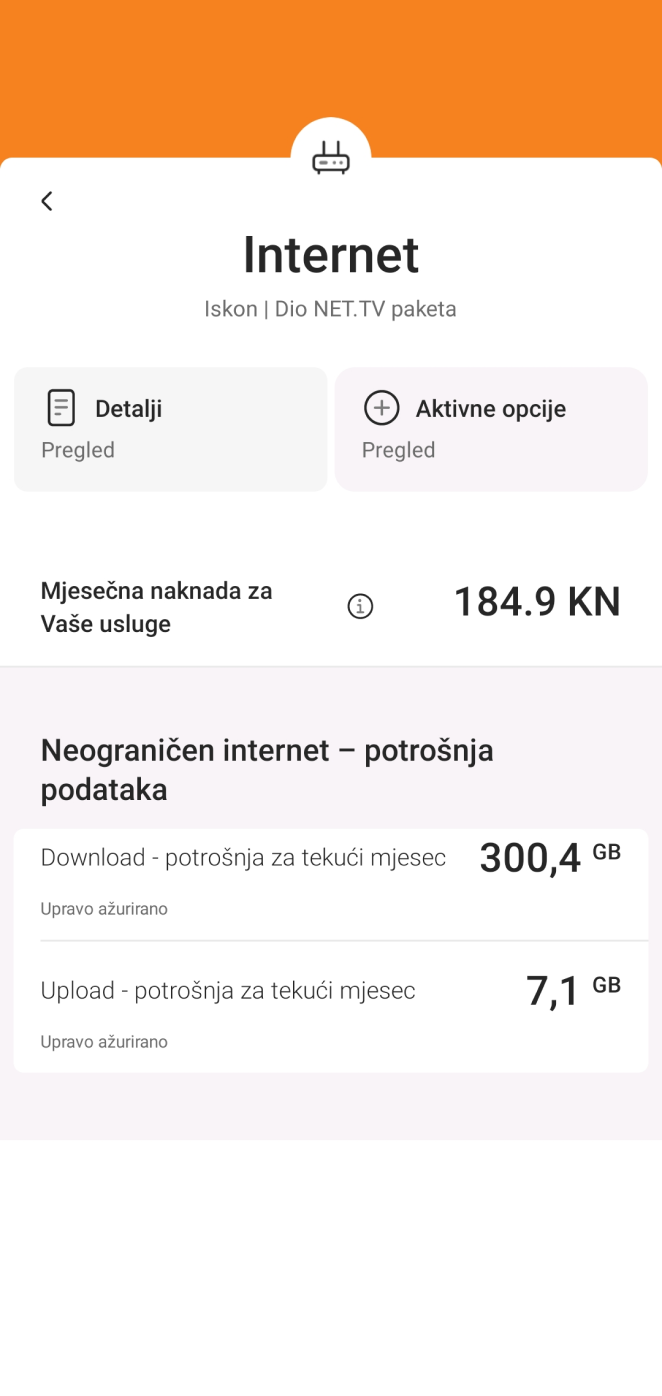The image size is (662, 1396).
Task: Open the Aktivne opcije card
Action: [491, 429]
